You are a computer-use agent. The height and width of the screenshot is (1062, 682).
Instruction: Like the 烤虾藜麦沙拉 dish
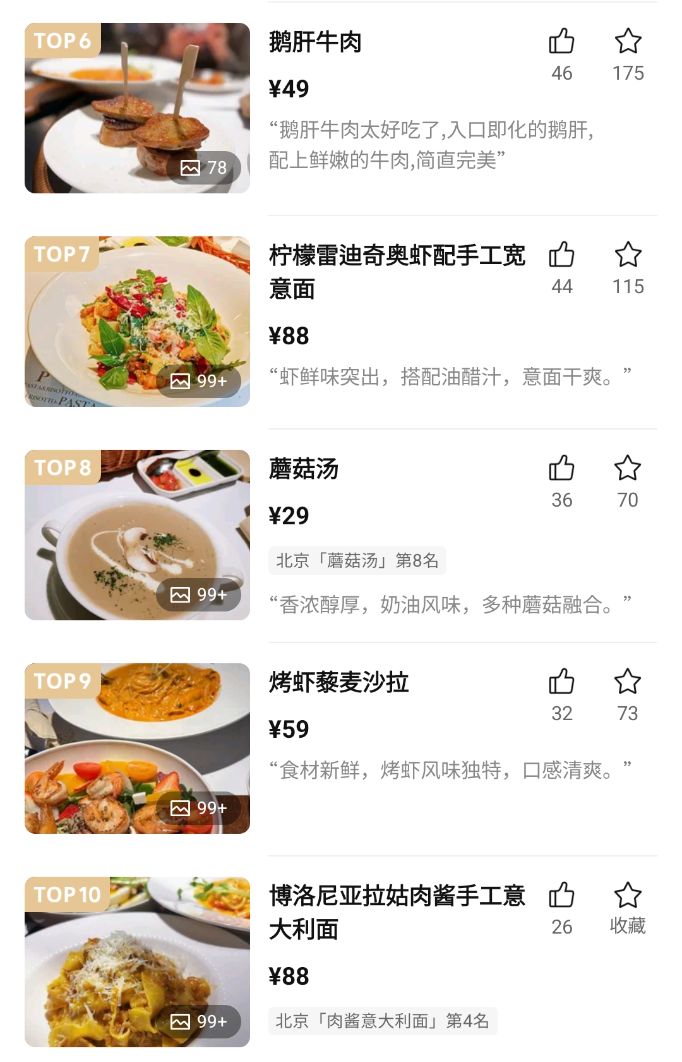pyautogui.click(x=562, y=682)
